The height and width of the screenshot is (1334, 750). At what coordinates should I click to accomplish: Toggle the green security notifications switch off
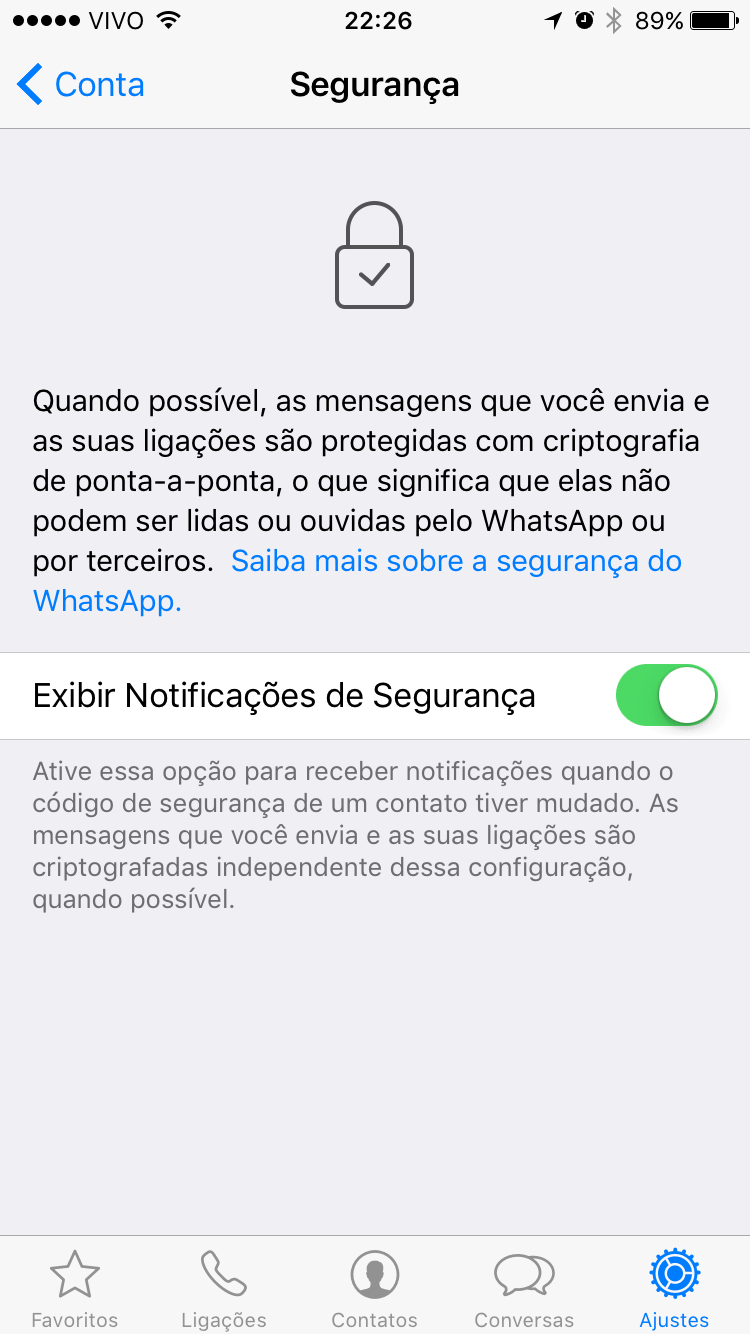(x=666, y=694)
